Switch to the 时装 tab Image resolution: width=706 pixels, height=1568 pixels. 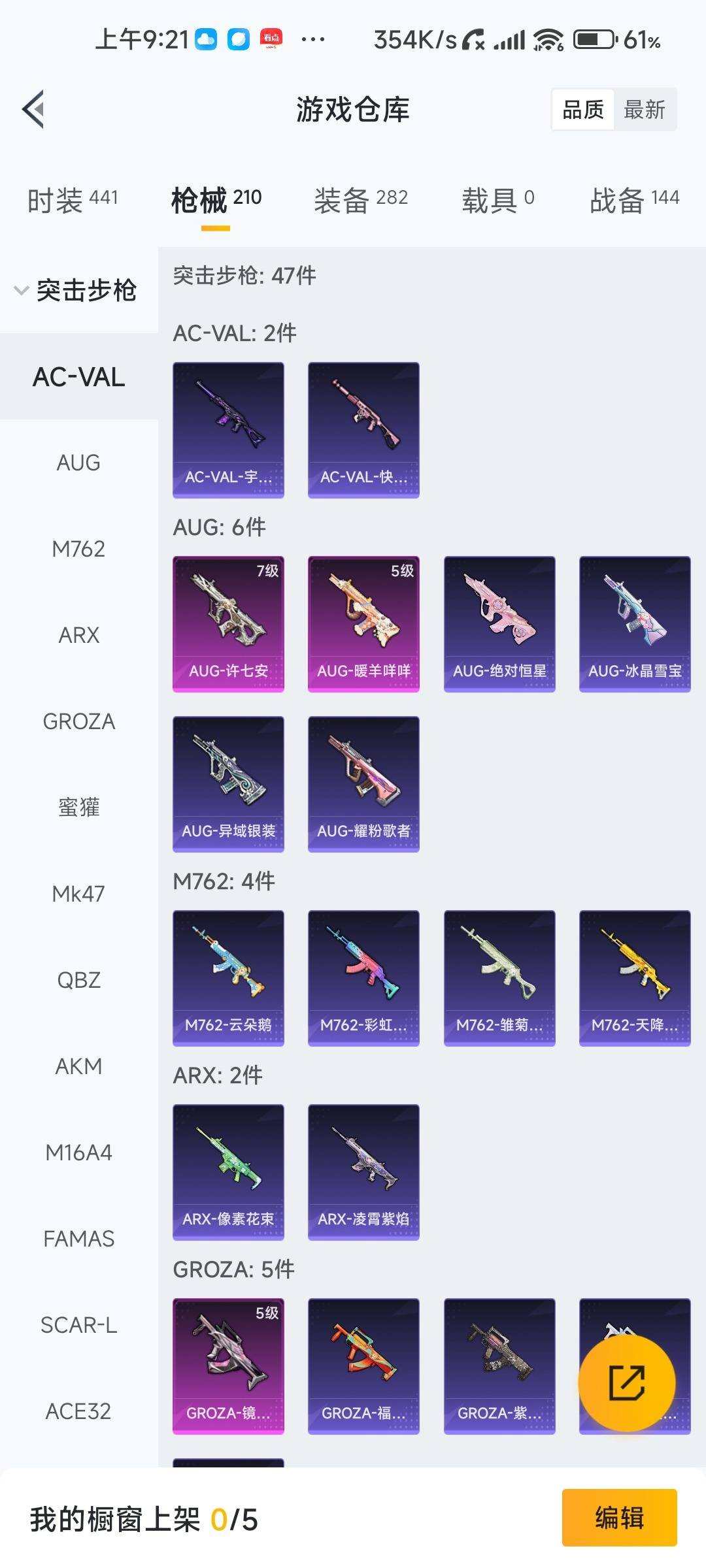point(73,199)
